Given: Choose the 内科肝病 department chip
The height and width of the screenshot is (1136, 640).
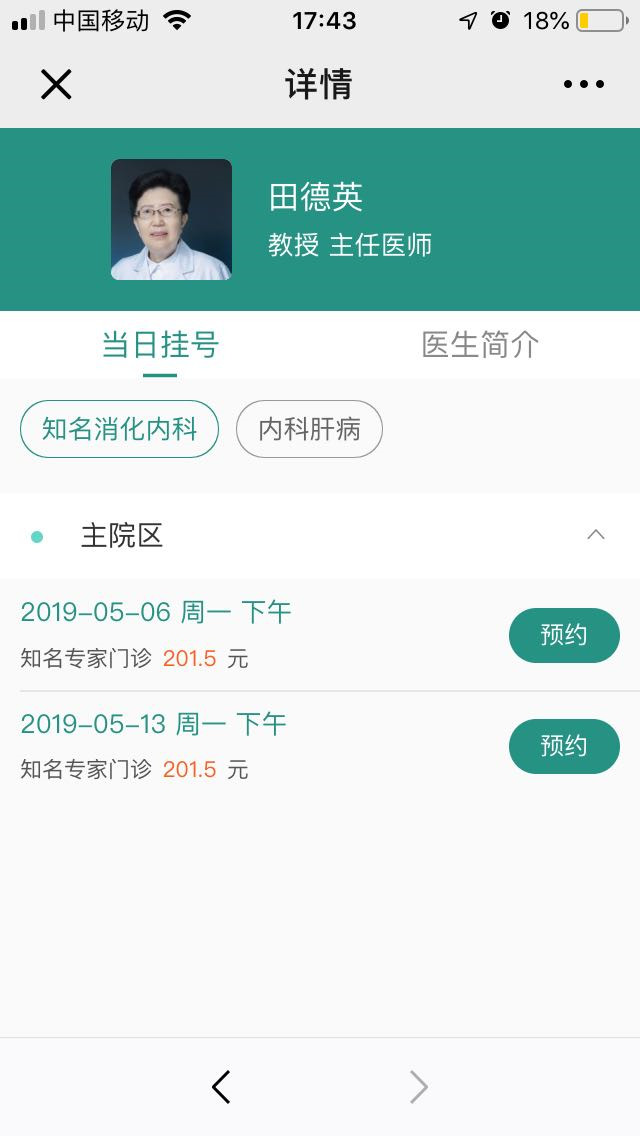Looking at the screenshot, I should click(309, 429).
